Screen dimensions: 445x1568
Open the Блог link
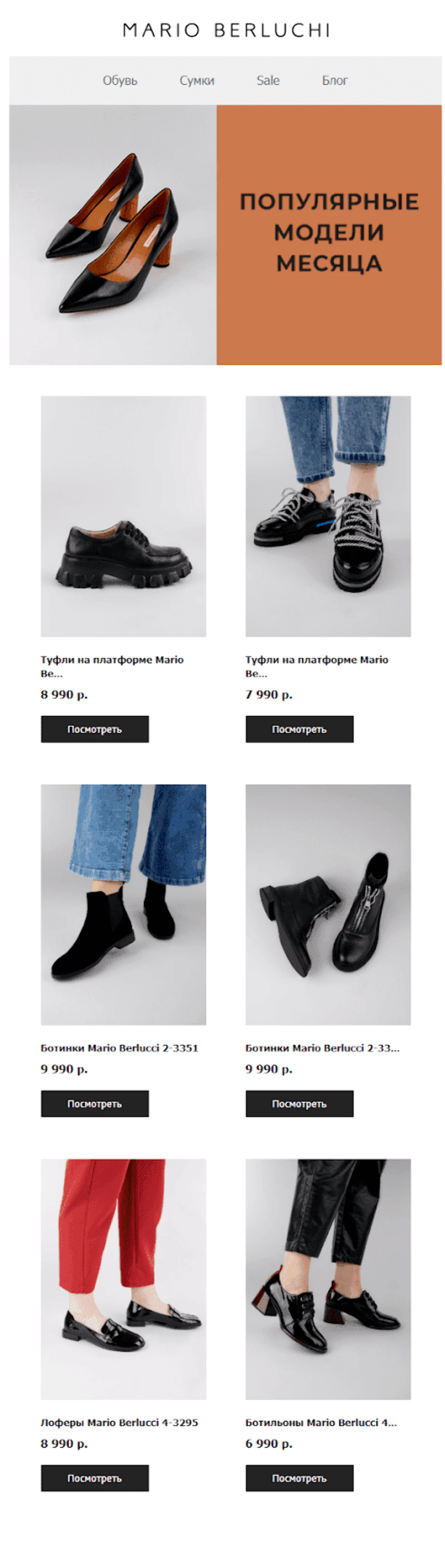tap(334, 80)
